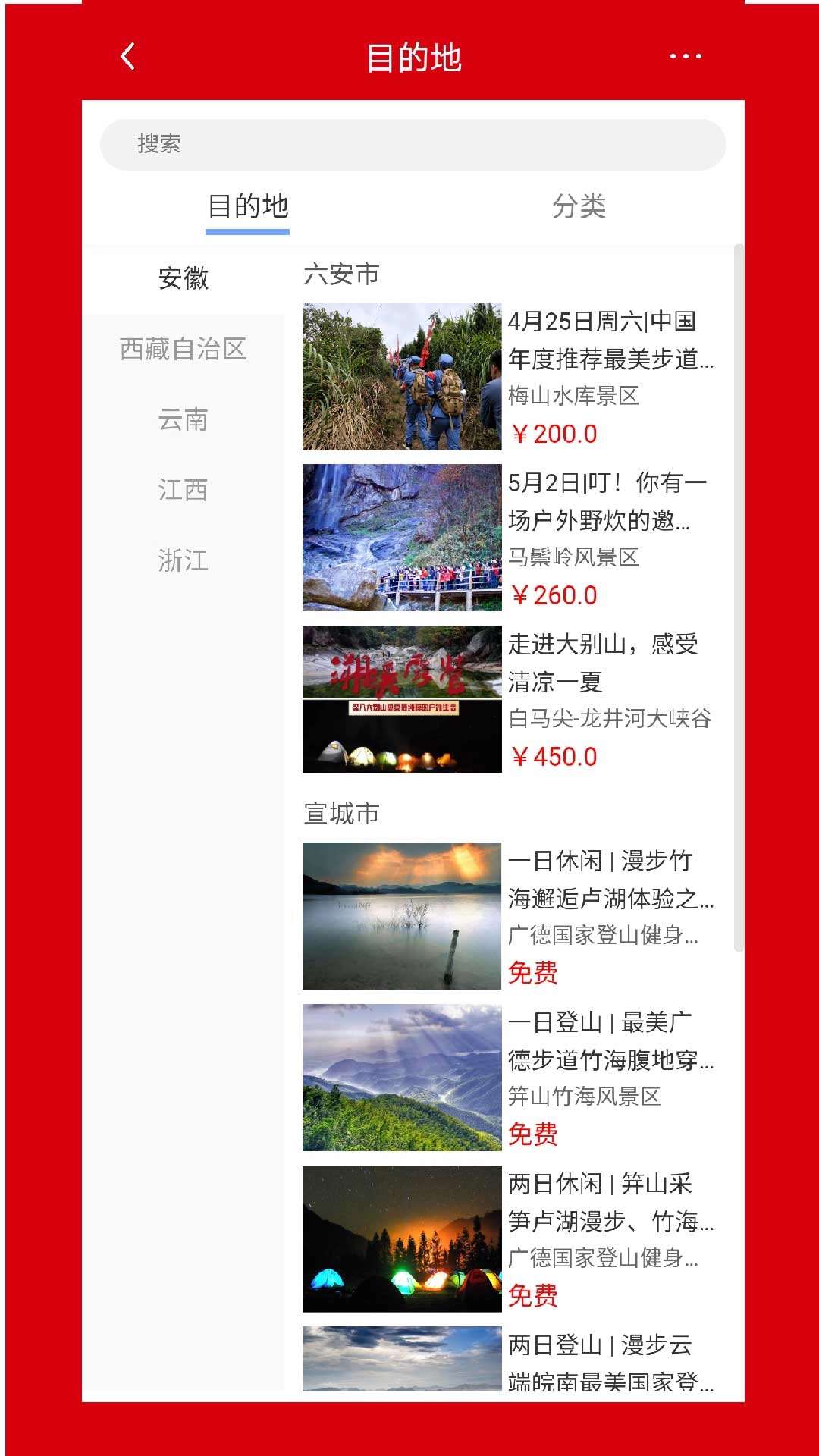Select 浙江 province

point(183,560)
